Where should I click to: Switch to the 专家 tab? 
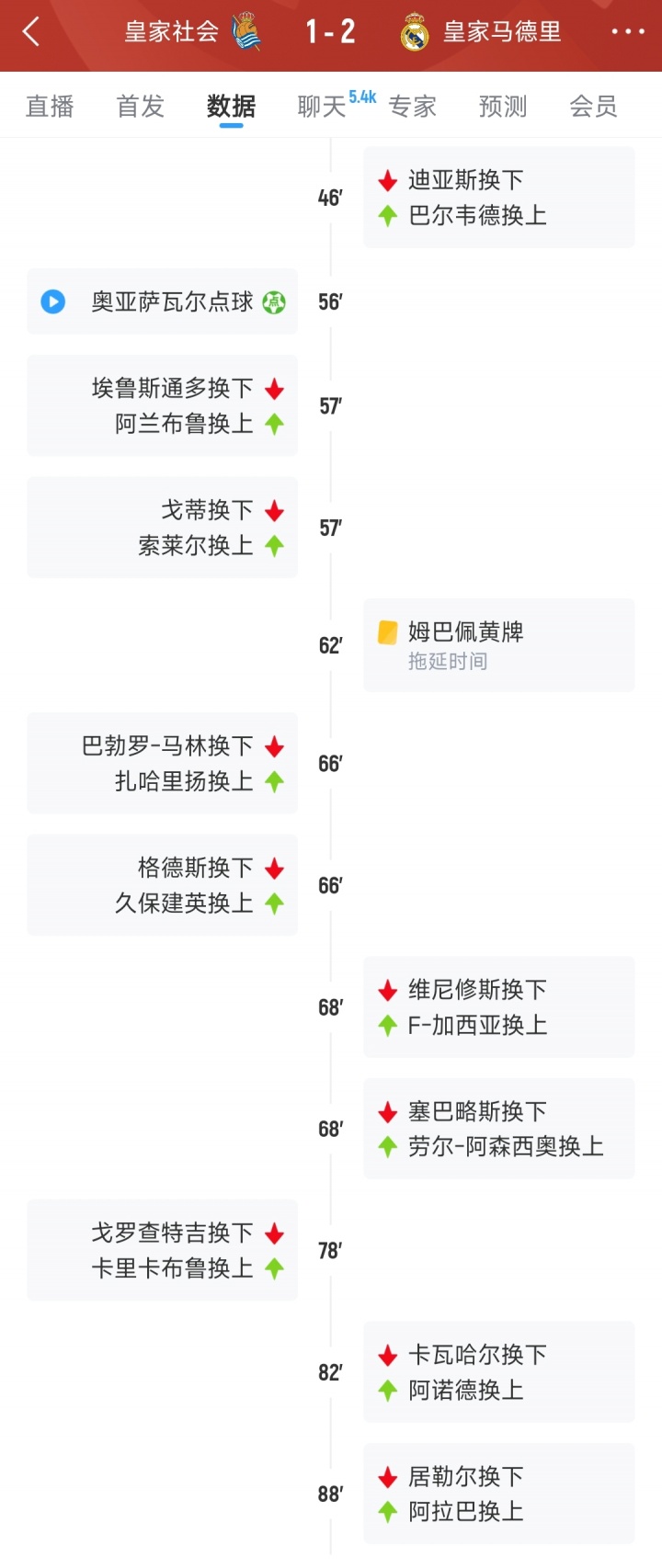(412, 107)
